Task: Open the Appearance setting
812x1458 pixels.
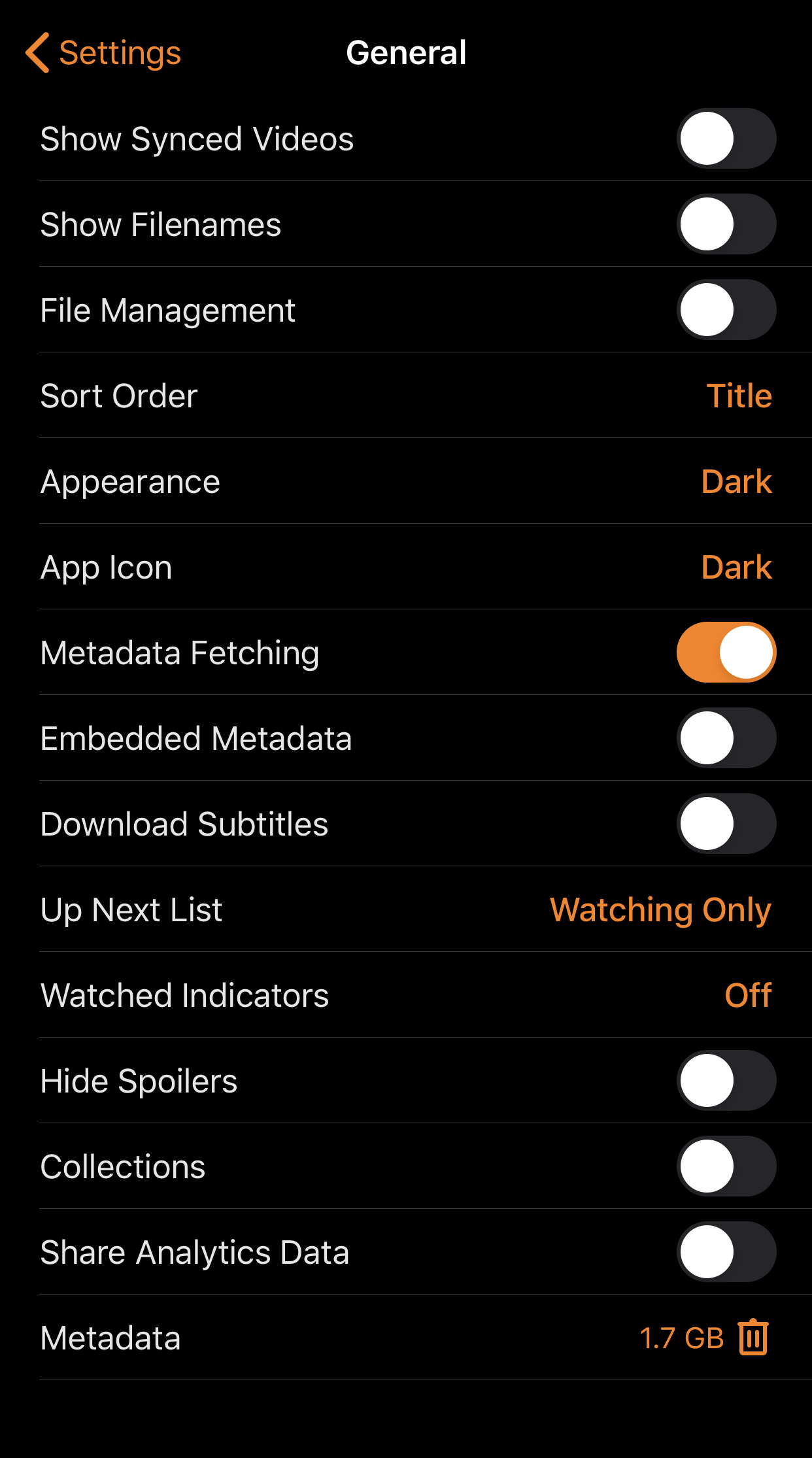Action: pos(736,482)
